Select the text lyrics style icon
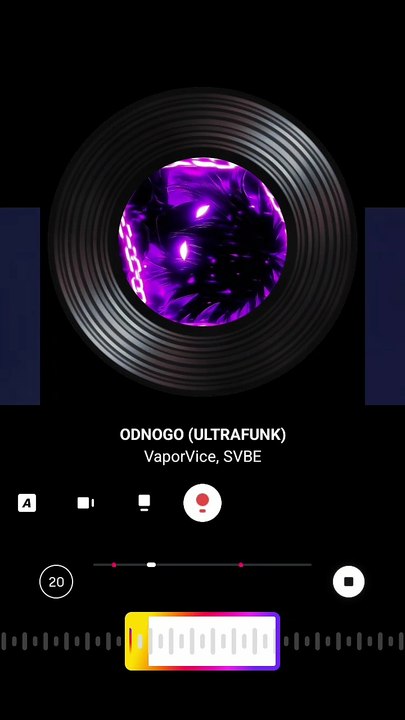405x720 pixels. coord(27,503)
